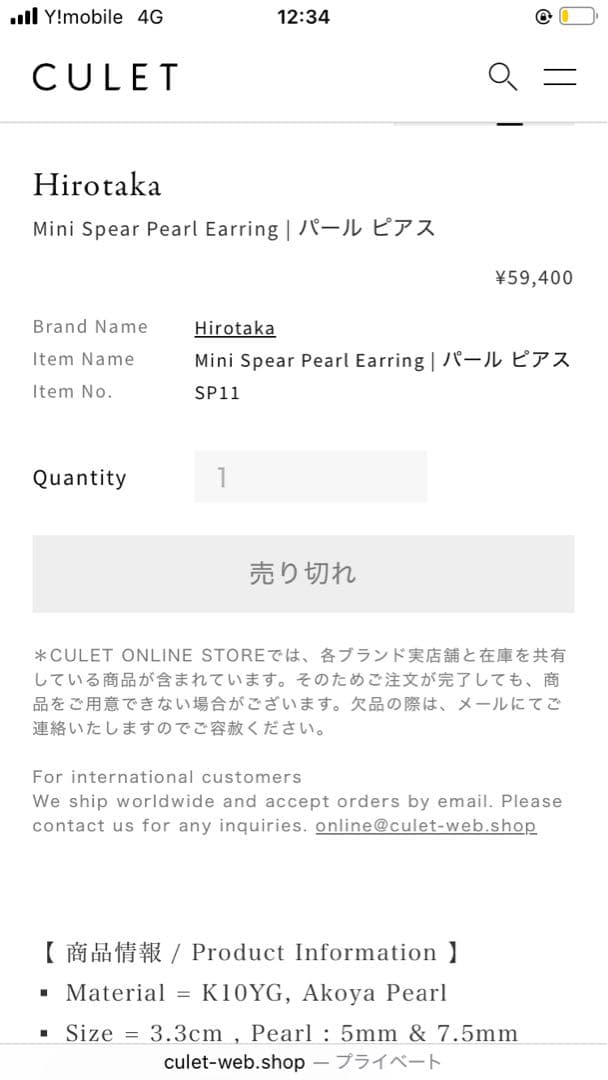Image resolution: width=608 pixels, height=1080 pixels.
Task: Open the search magnifier icon
Action: tap(502, 76)
